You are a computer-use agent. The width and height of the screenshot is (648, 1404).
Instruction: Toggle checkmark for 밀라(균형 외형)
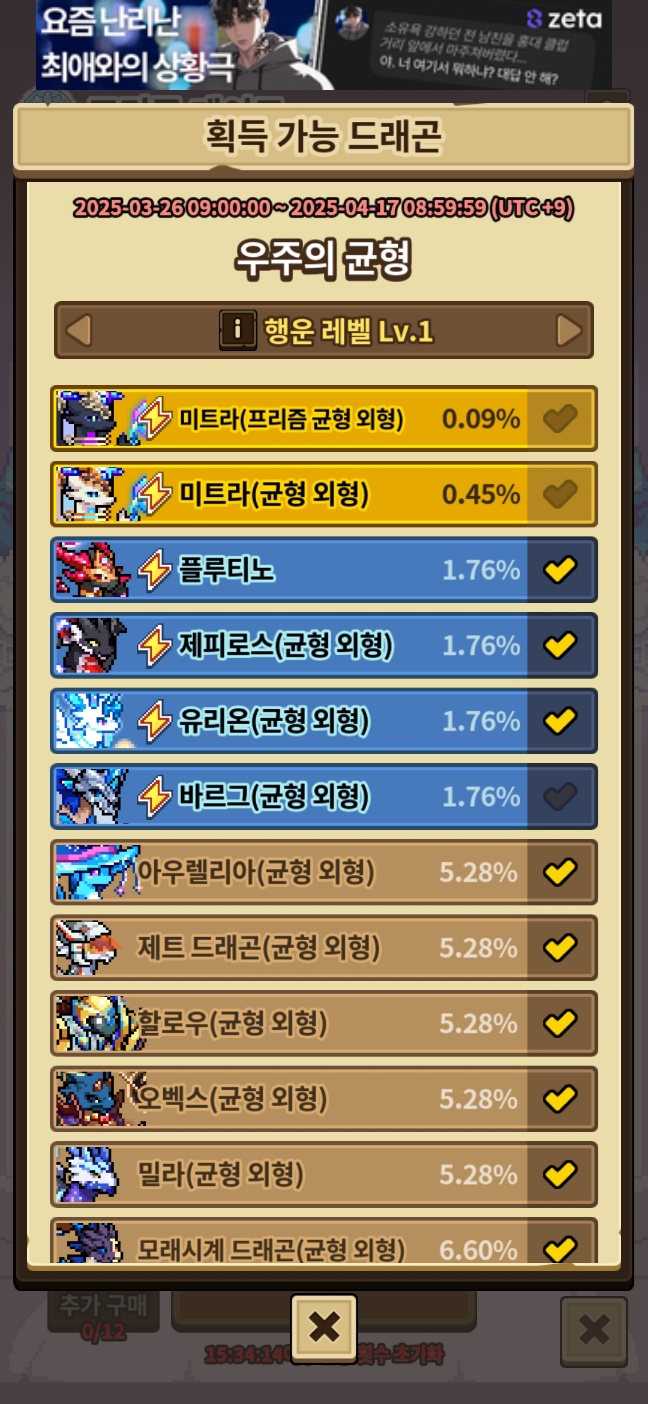(x=560, y=1174)
